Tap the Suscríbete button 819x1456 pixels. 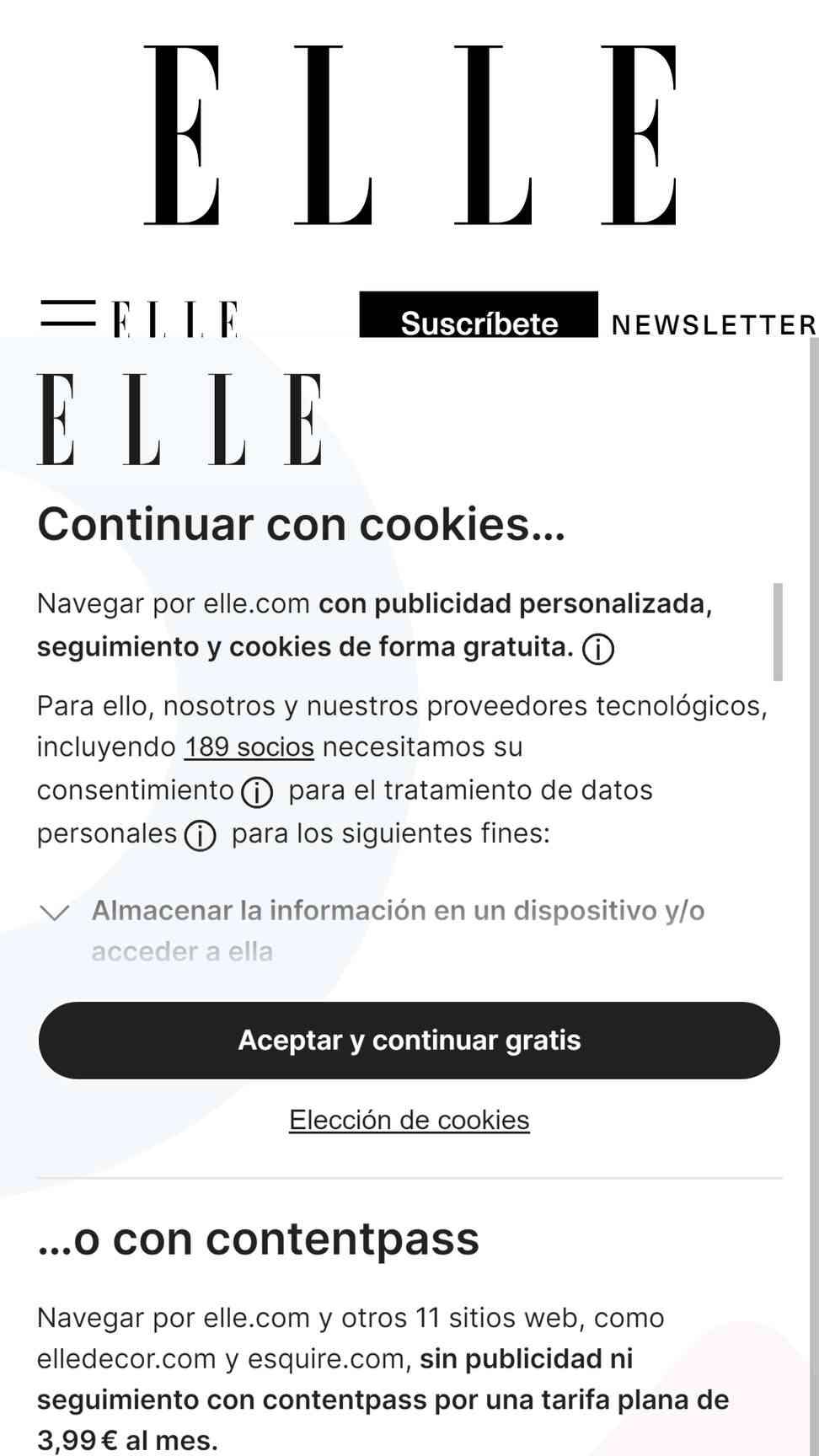(x=479, y=316)
